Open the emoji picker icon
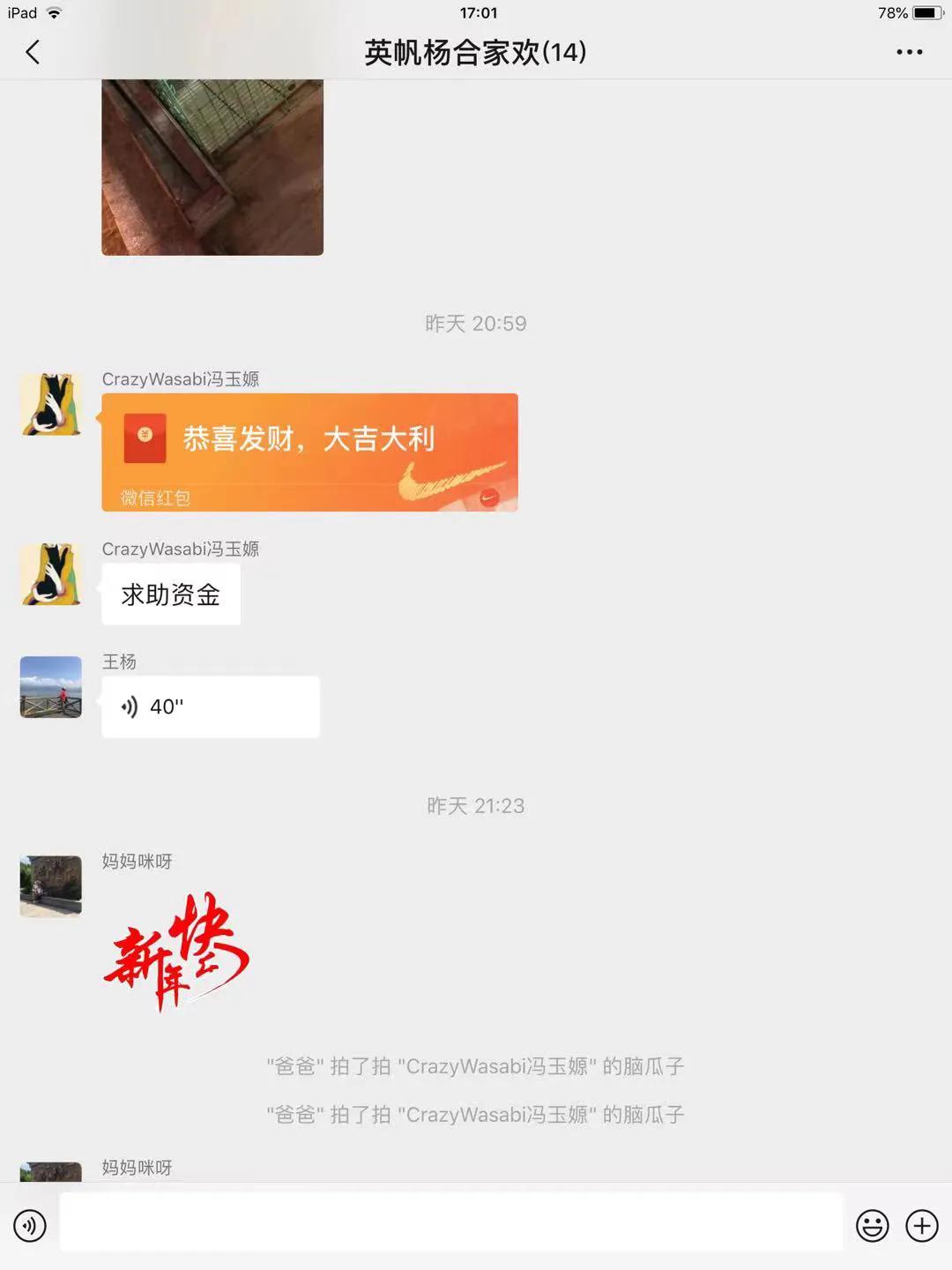952x1270 pixels. [x=871, y=1226]
